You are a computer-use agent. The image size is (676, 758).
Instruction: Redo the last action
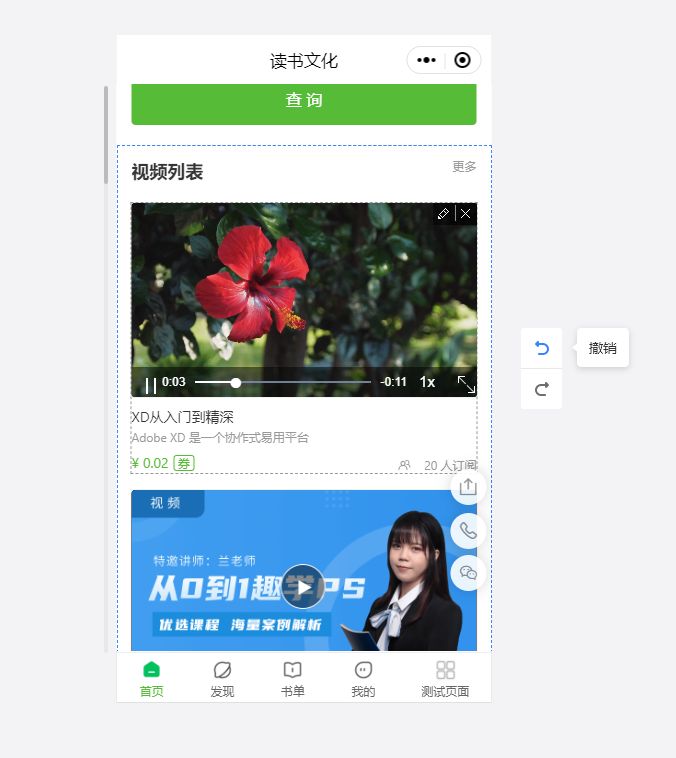coord(541,389)
